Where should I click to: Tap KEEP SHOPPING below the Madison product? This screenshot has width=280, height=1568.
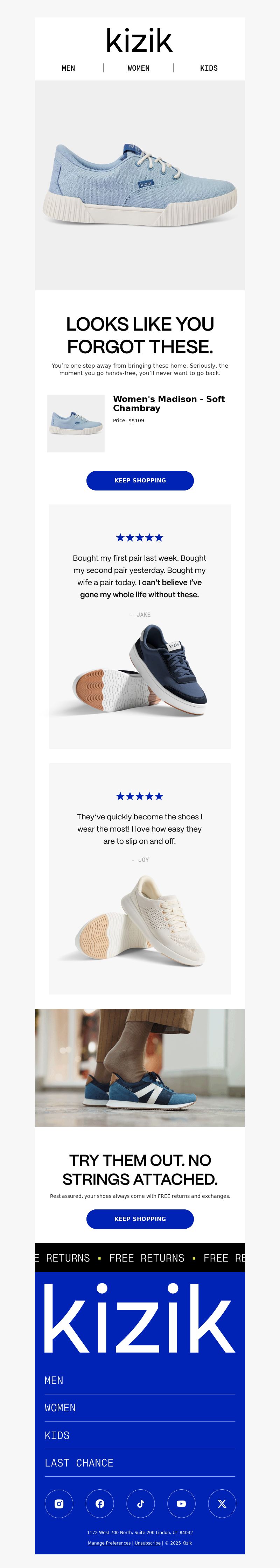point(140,480)
